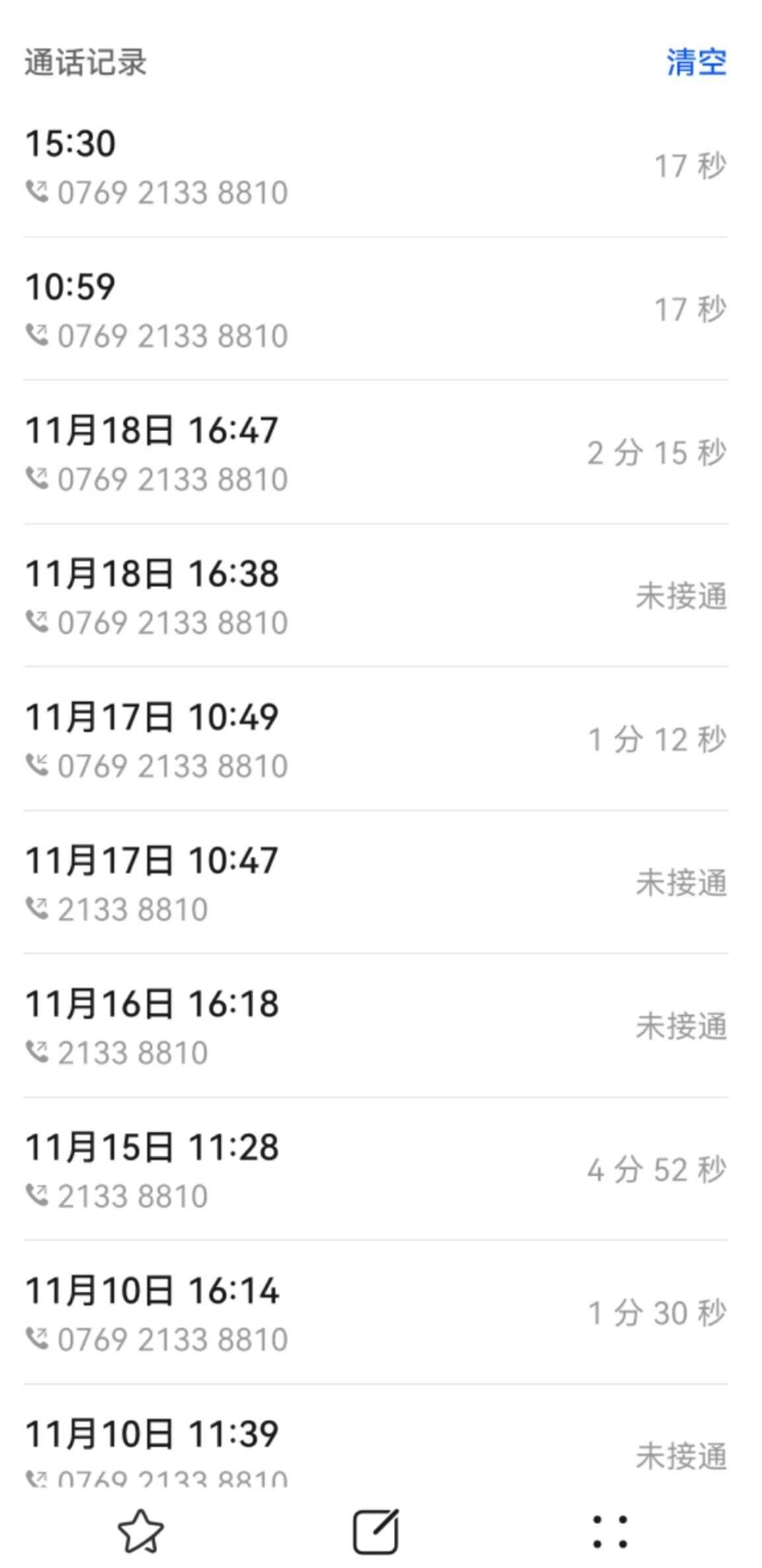This screenshot has width=762, height=1568.
Task: Open the 11月10日 16:14 call record
Action: 375,1313
